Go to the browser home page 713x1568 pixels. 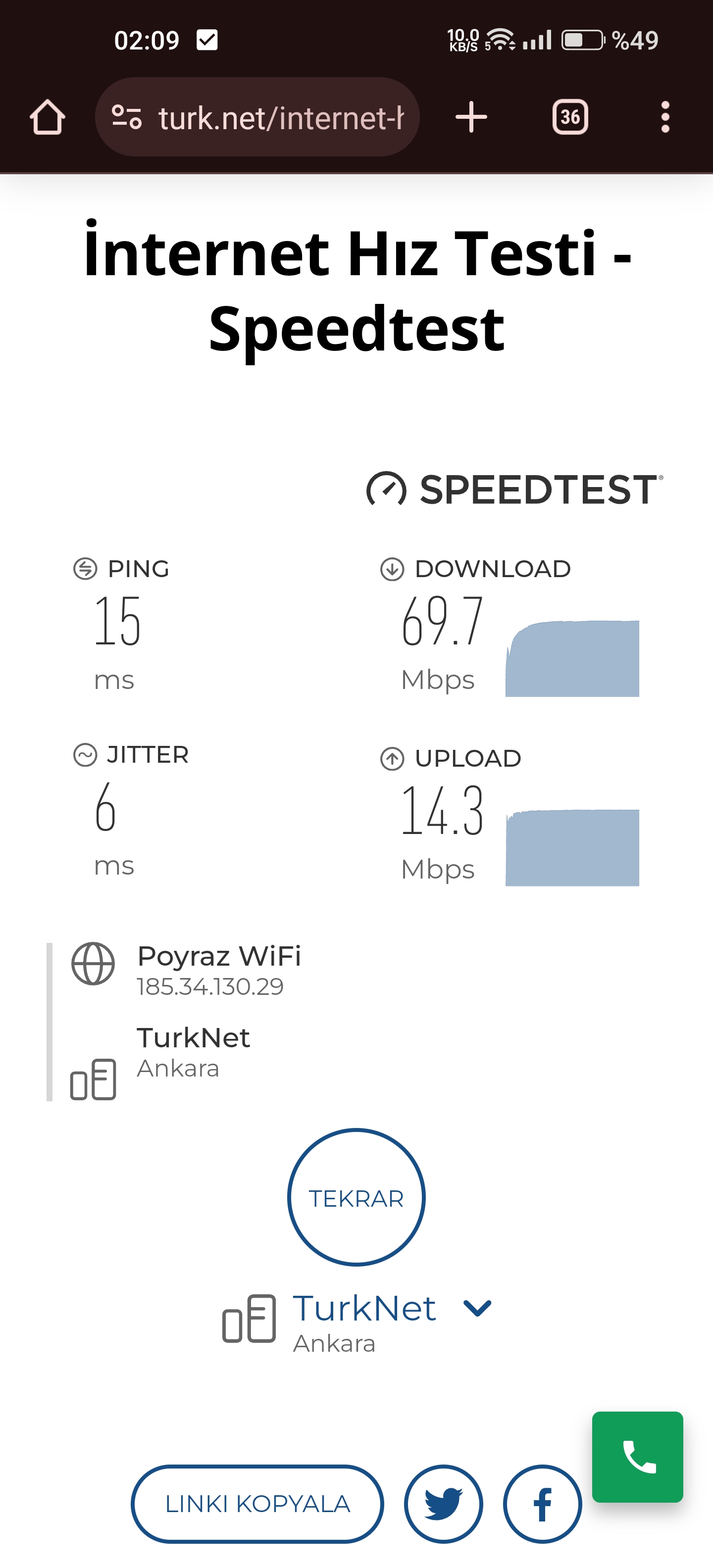(x=48, y=117)
